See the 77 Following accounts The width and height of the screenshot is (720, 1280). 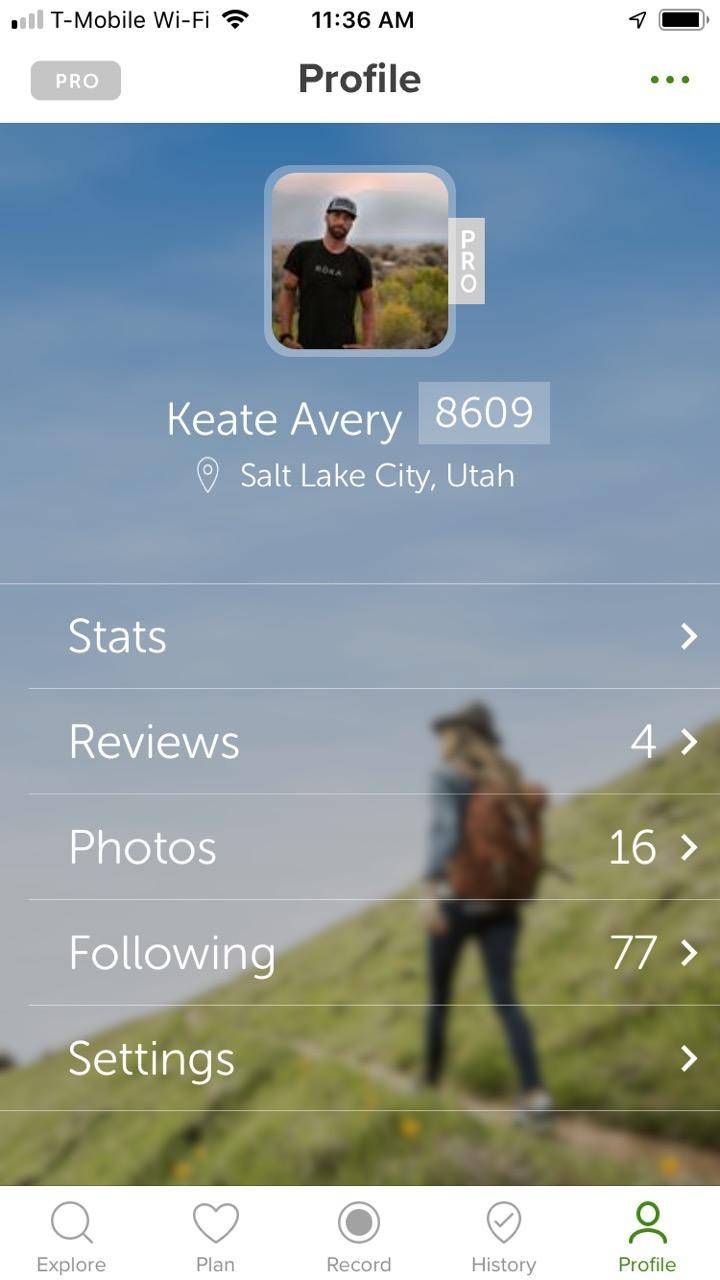click(x=374, y=953)
